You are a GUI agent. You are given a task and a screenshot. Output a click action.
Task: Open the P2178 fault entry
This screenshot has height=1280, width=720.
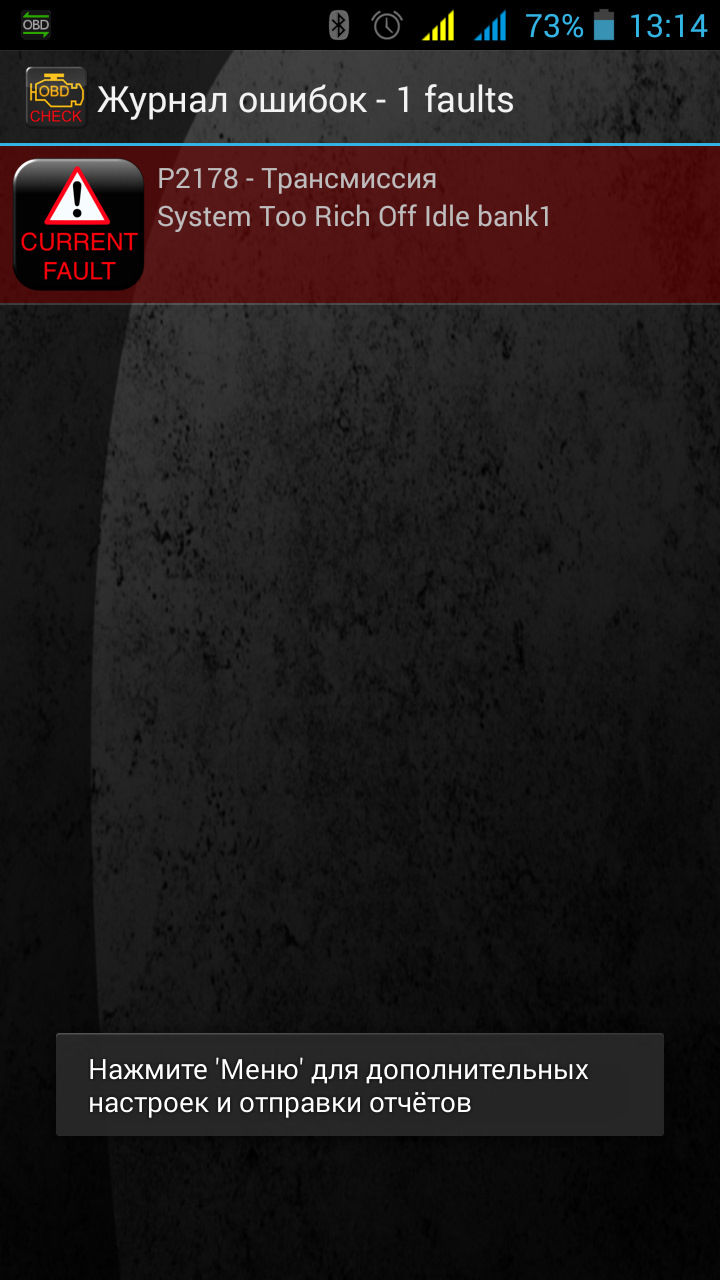360,224
